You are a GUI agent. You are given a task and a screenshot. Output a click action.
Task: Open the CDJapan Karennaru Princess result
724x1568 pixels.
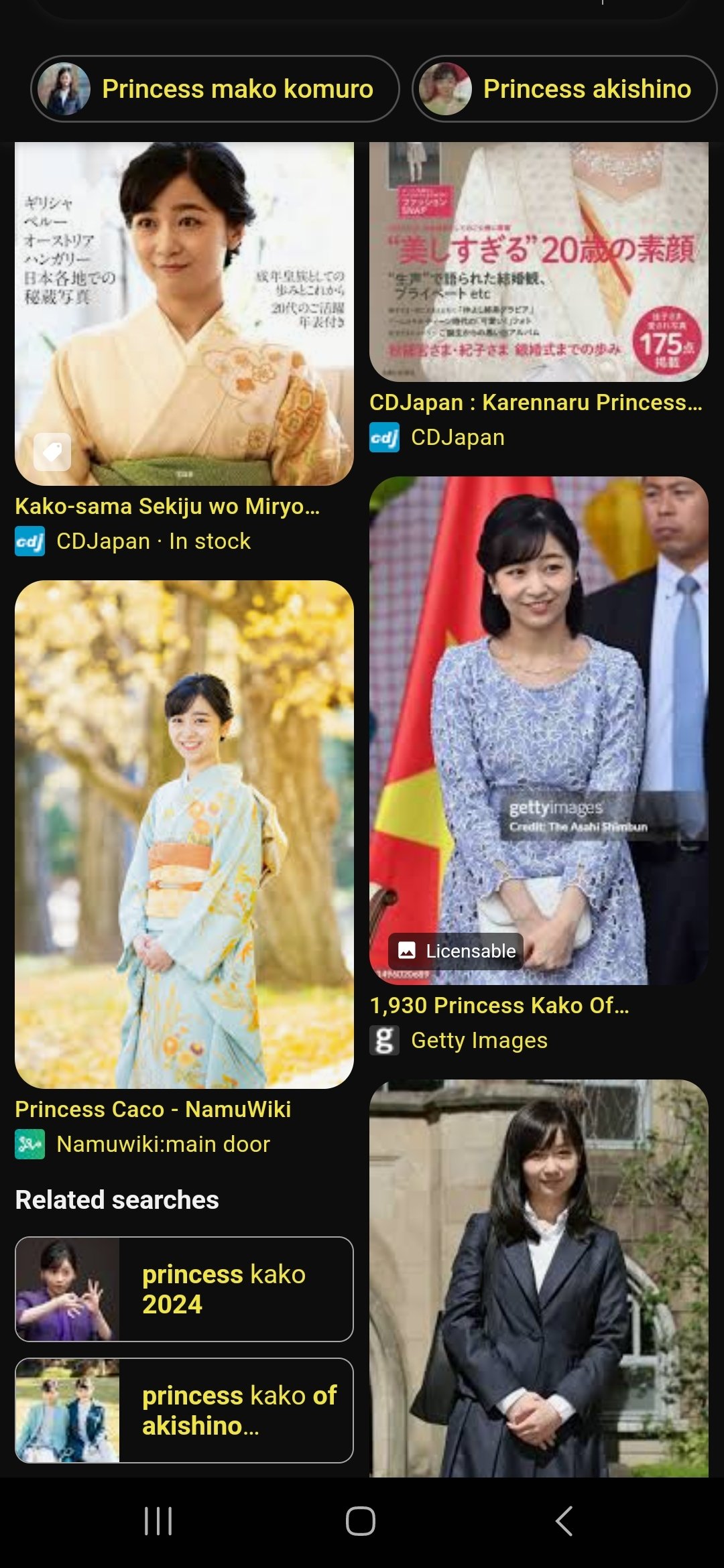tap(539, 262)
